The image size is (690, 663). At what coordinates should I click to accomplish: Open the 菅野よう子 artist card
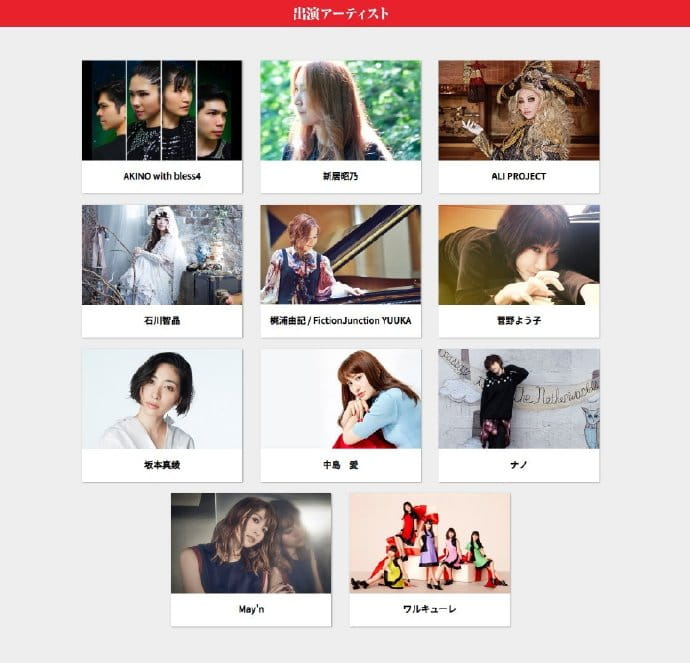pos(519,270)
